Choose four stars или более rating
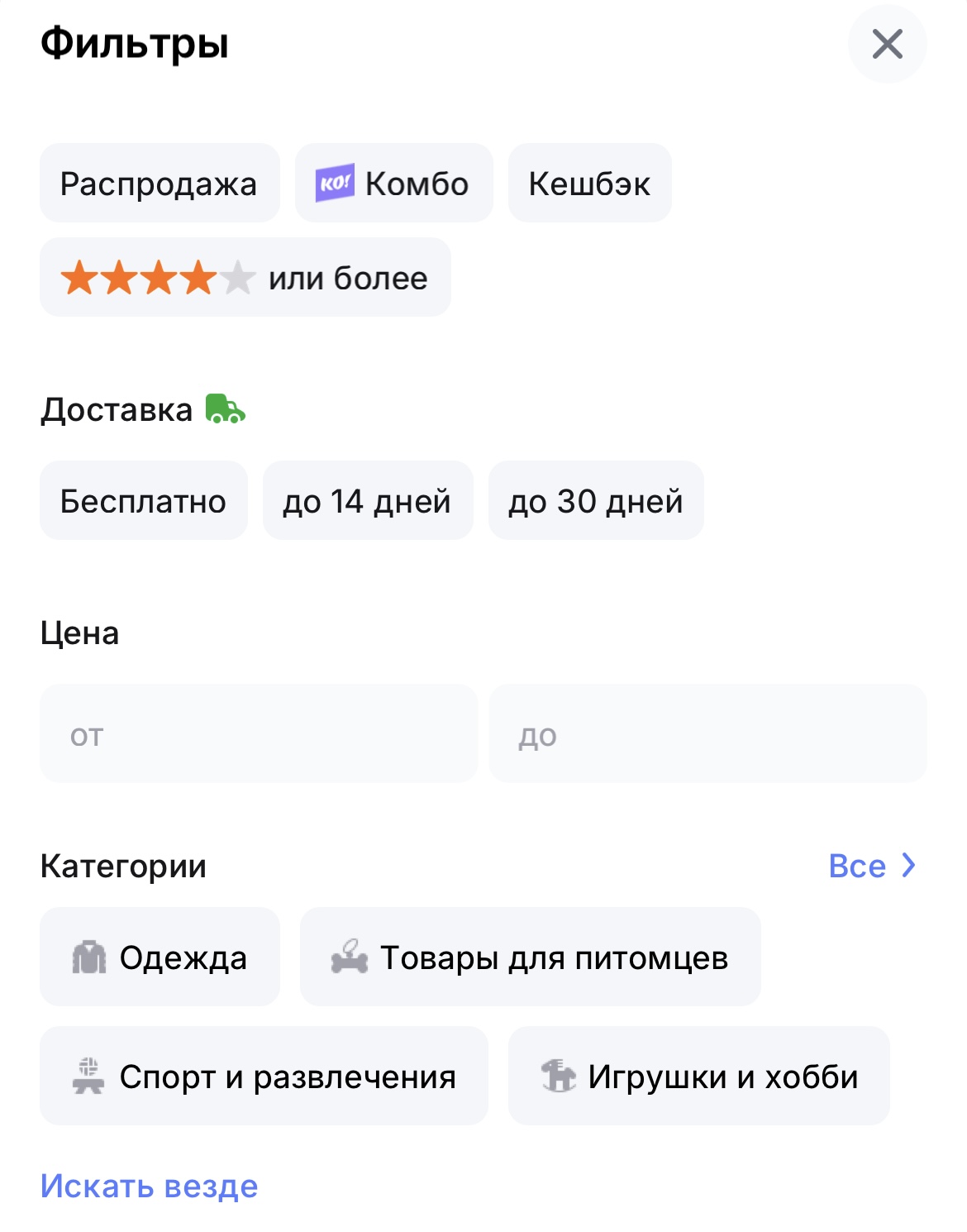 (245, 278)
